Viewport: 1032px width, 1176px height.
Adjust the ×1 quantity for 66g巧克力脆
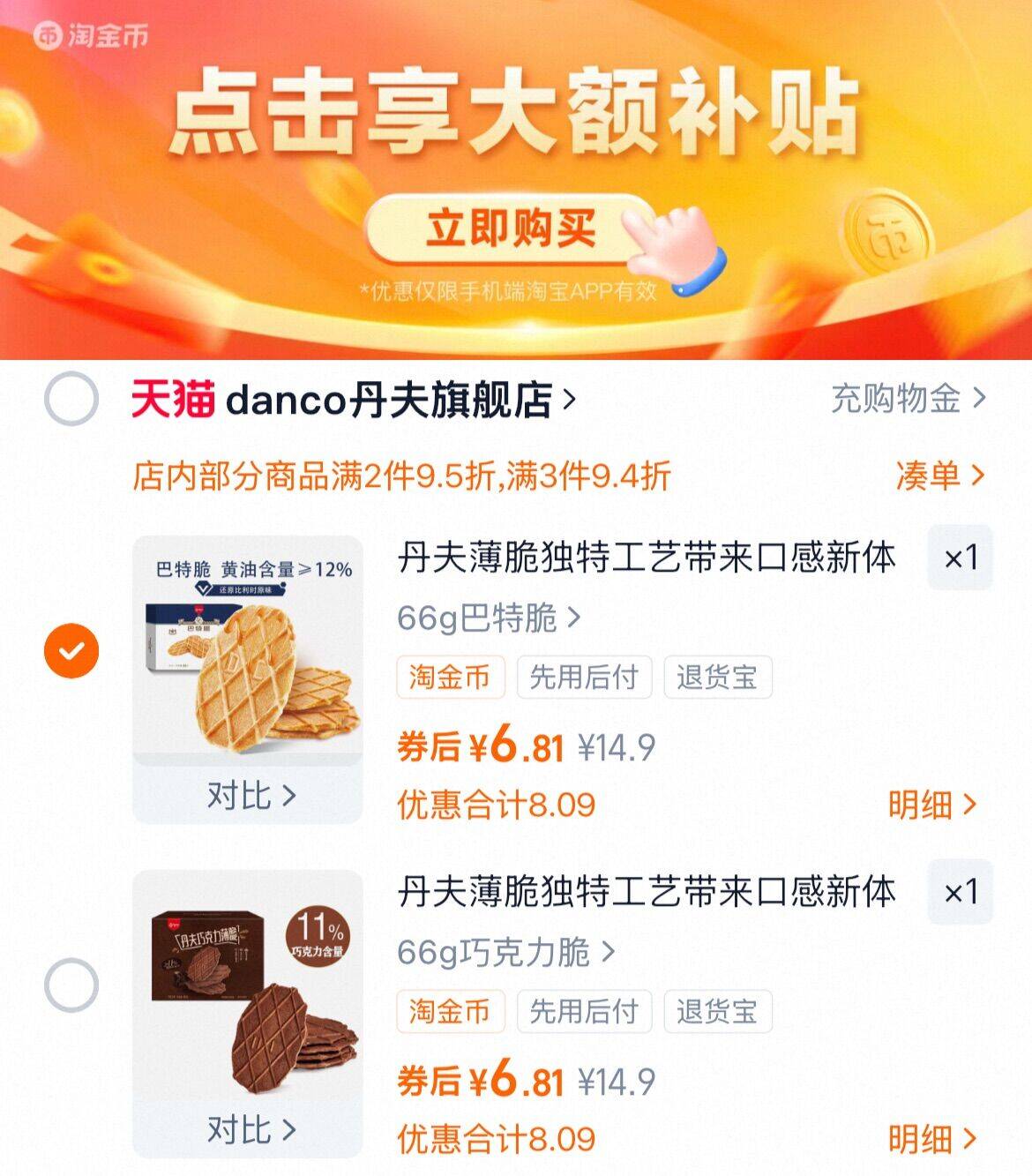(960, 892)
